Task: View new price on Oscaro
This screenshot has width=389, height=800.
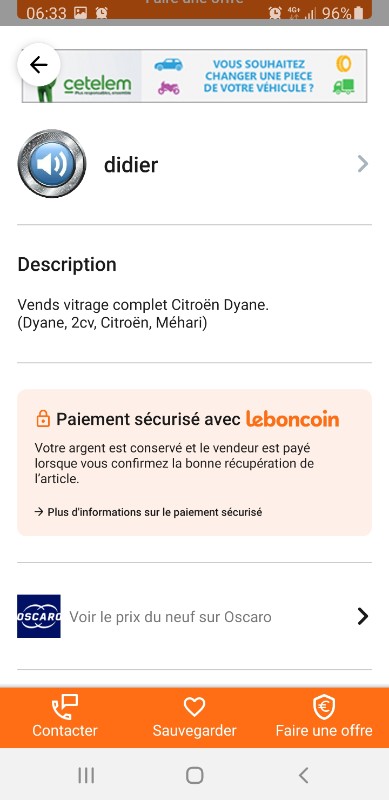Action: (194, 616)
